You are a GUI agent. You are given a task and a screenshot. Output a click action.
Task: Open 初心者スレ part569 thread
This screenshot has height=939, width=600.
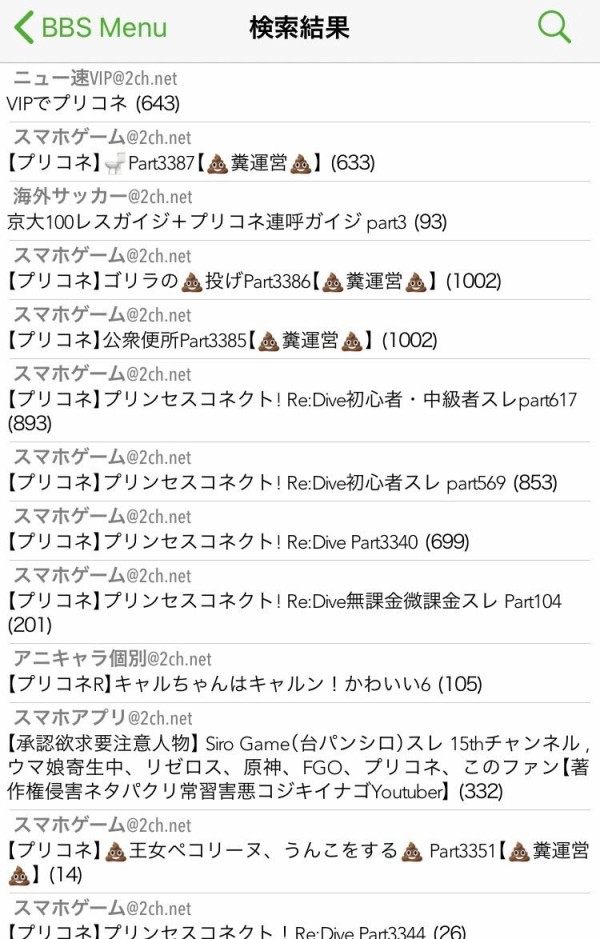point(282,482)
